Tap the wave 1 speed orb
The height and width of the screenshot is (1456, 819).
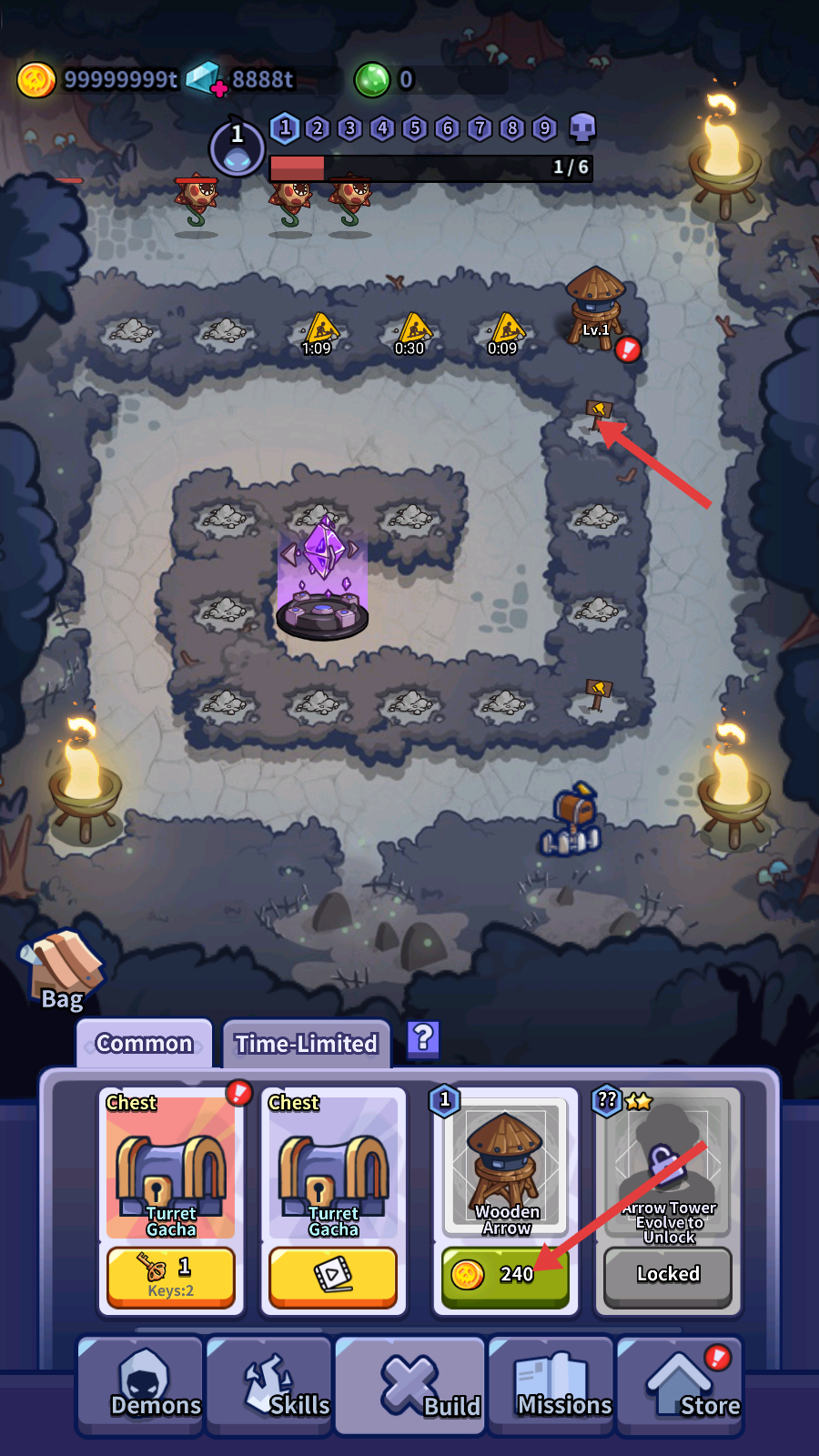click(x=237, y=147)
